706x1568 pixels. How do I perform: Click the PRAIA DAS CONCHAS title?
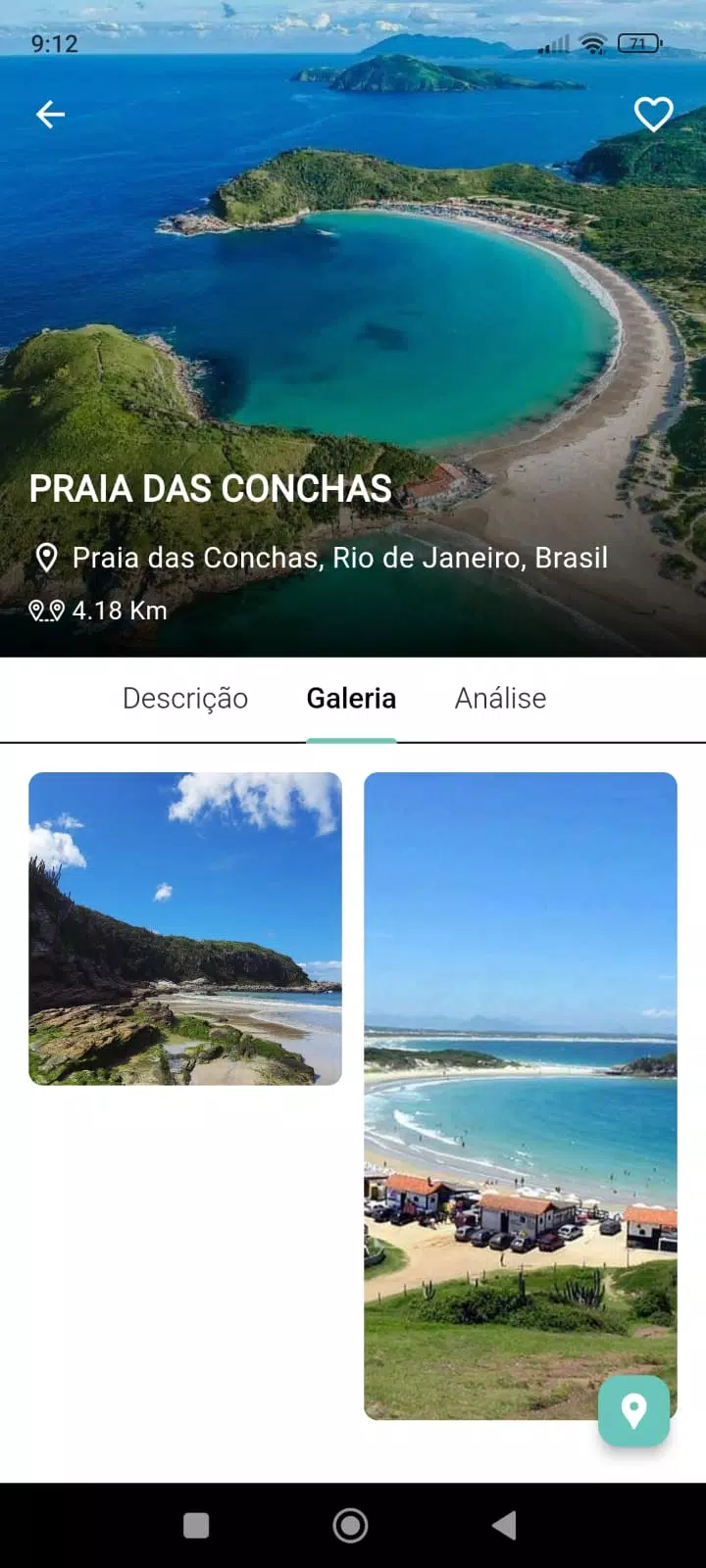click(x=210, y=488)
